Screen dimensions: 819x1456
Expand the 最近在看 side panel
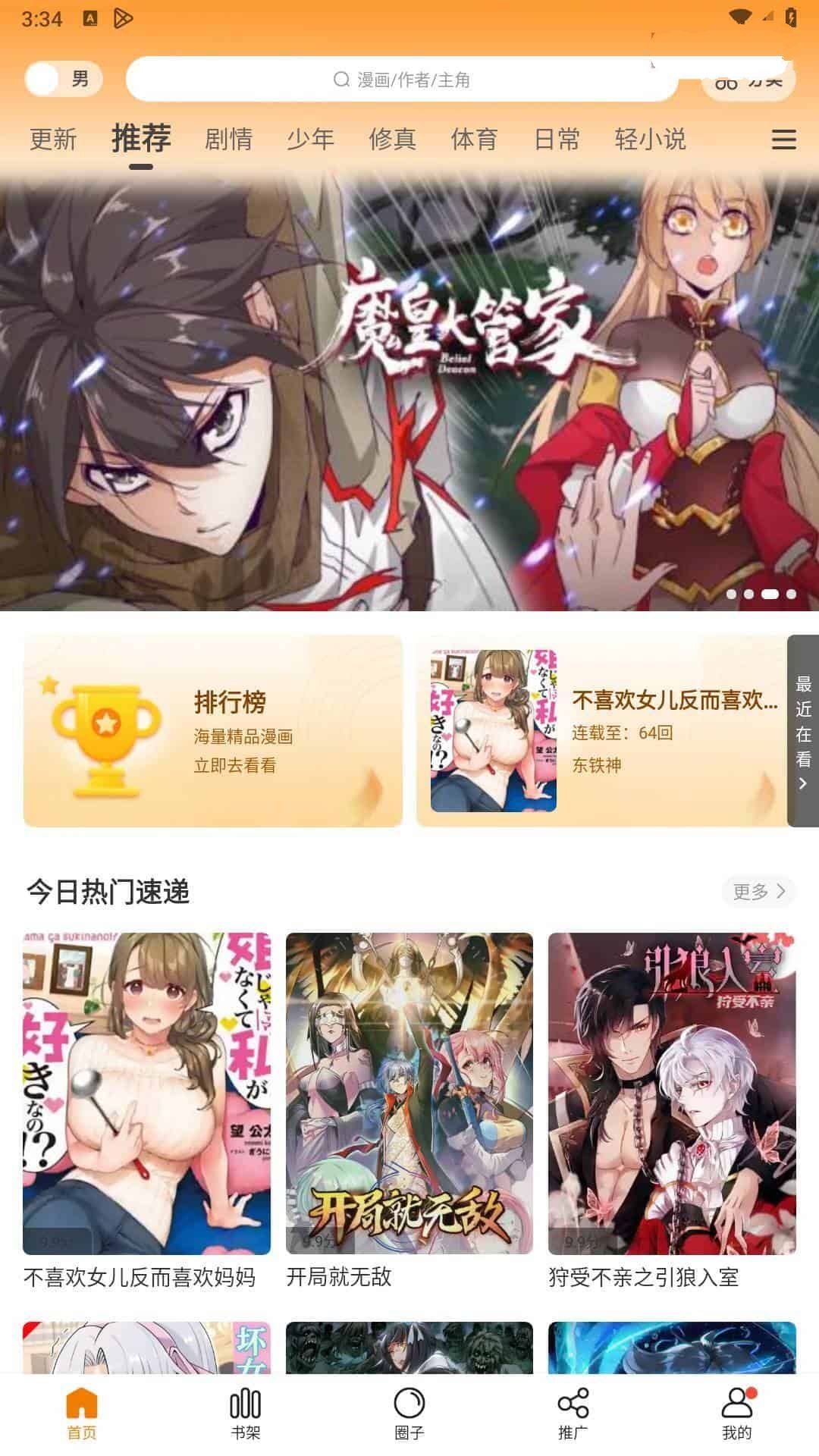point(803,730)
